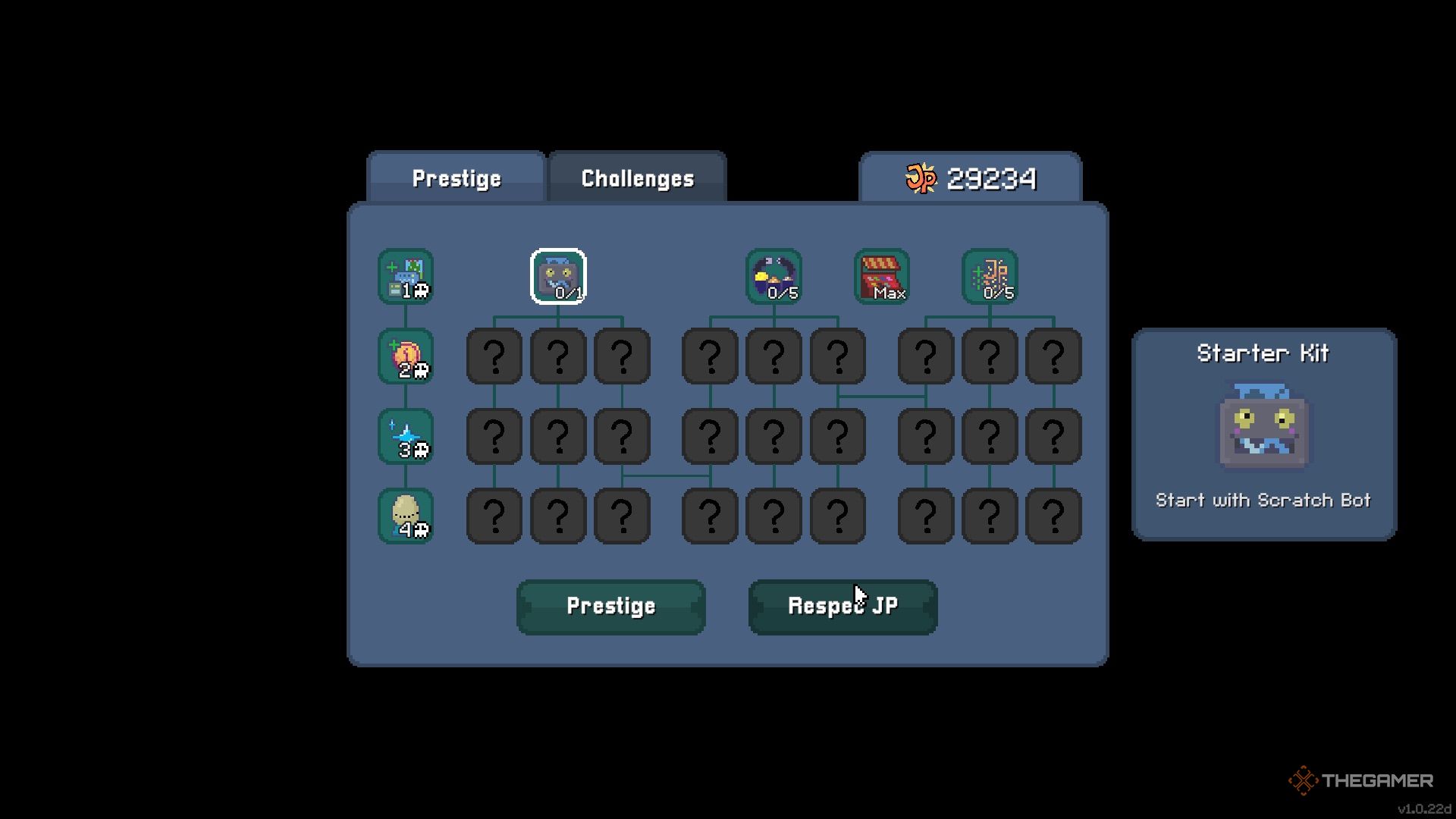Select the shop upgrade marked Max

(881, 277)
